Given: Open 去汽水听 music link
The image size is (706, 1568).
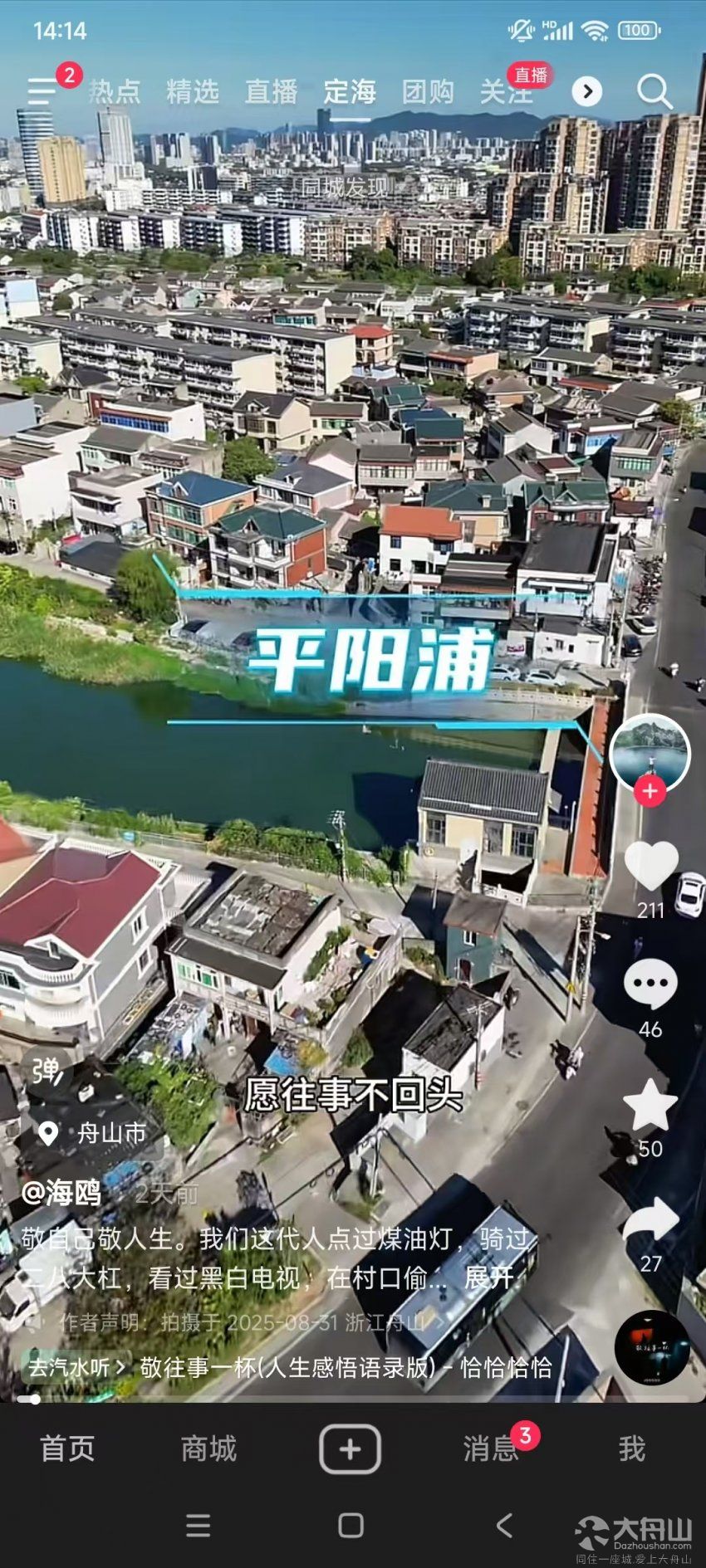Looking at the screenshot, I should (x=77, y=1366).
